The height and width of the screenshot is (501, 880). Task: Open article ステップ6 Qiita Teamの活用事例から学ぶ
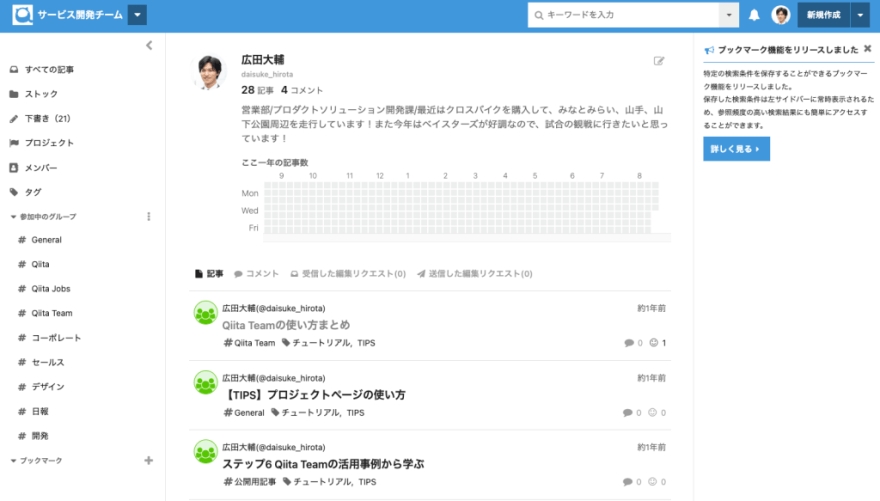323,464
